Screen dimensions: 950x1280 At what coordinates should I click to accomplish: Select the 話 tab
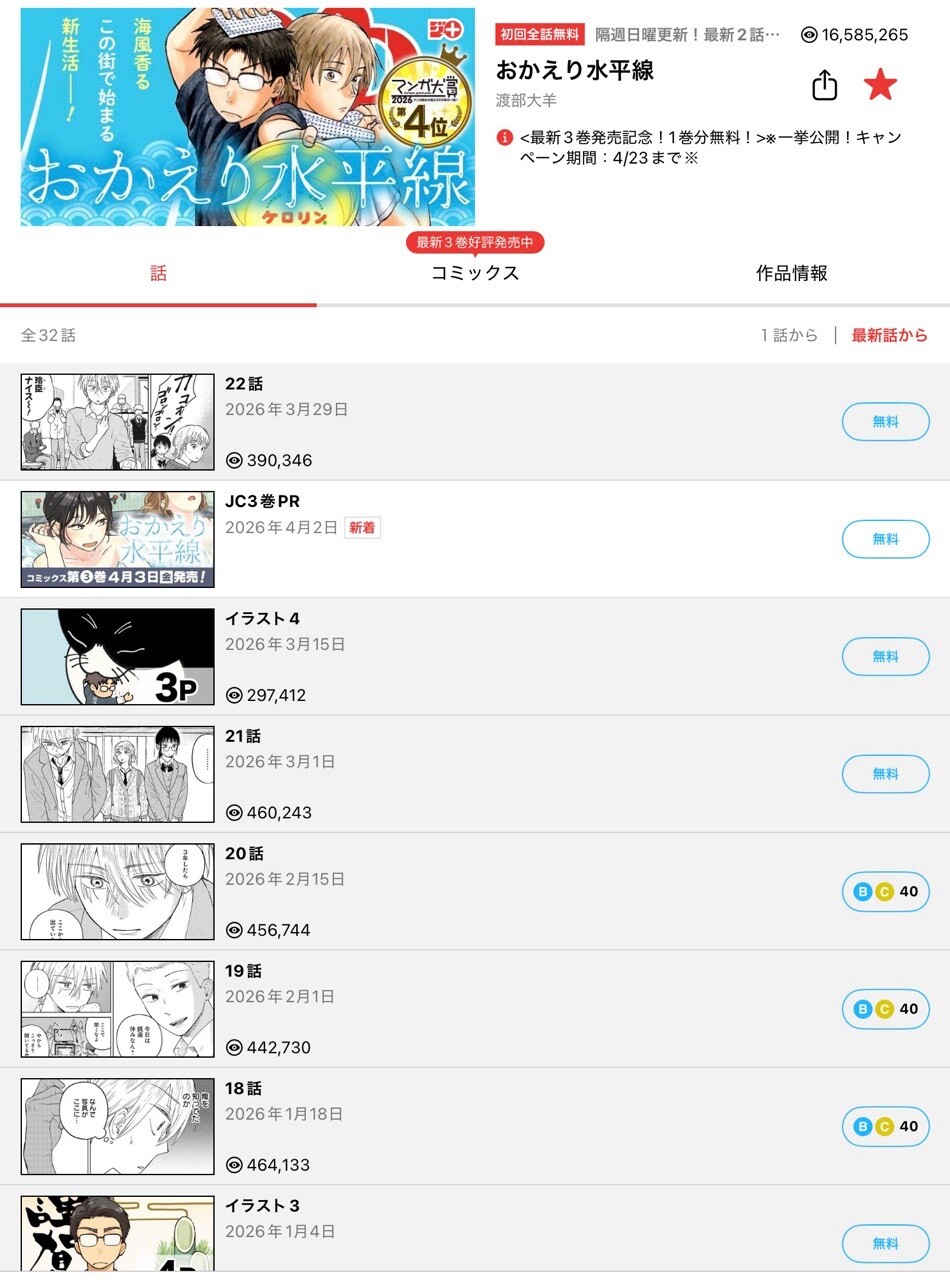pos(158,274)
